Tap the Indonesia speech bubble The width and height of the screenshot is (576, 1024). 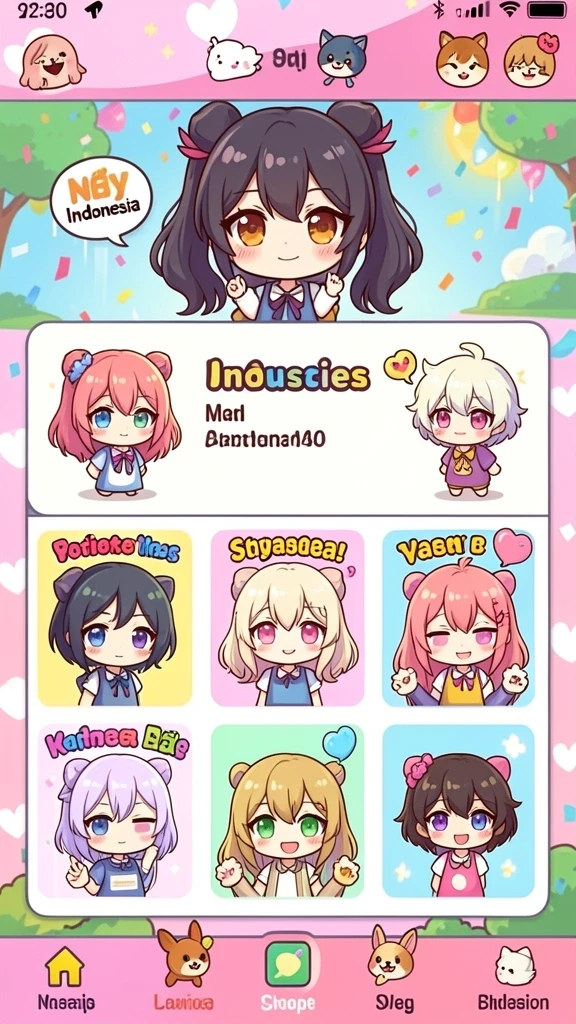101,200
